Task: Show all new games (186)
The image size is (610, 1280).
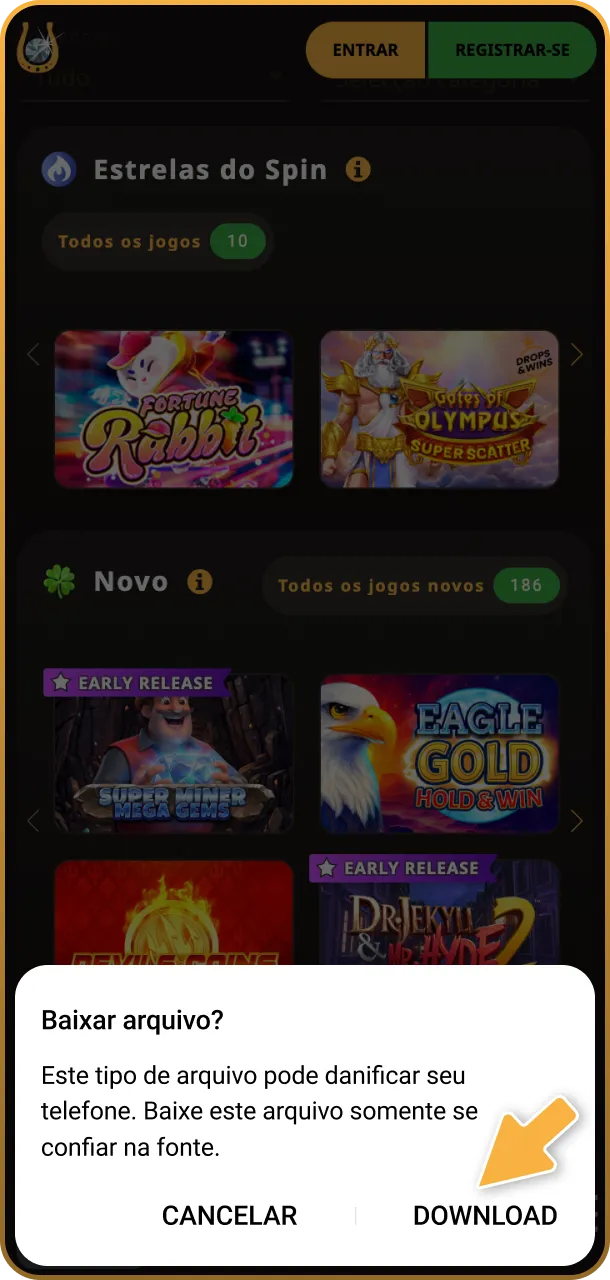Action: pos(414,585)
